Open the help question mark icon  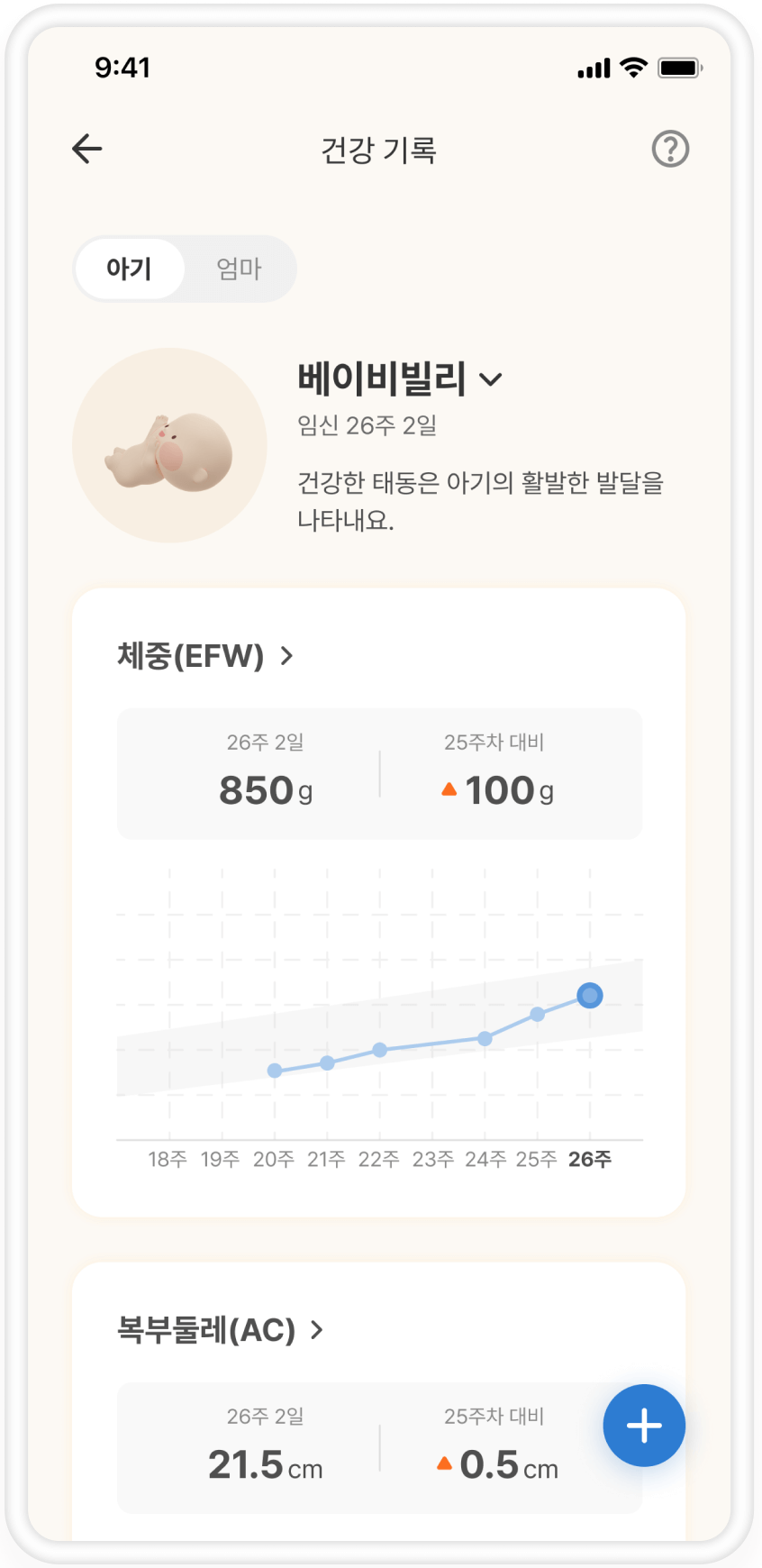click(x=670, y=149)
